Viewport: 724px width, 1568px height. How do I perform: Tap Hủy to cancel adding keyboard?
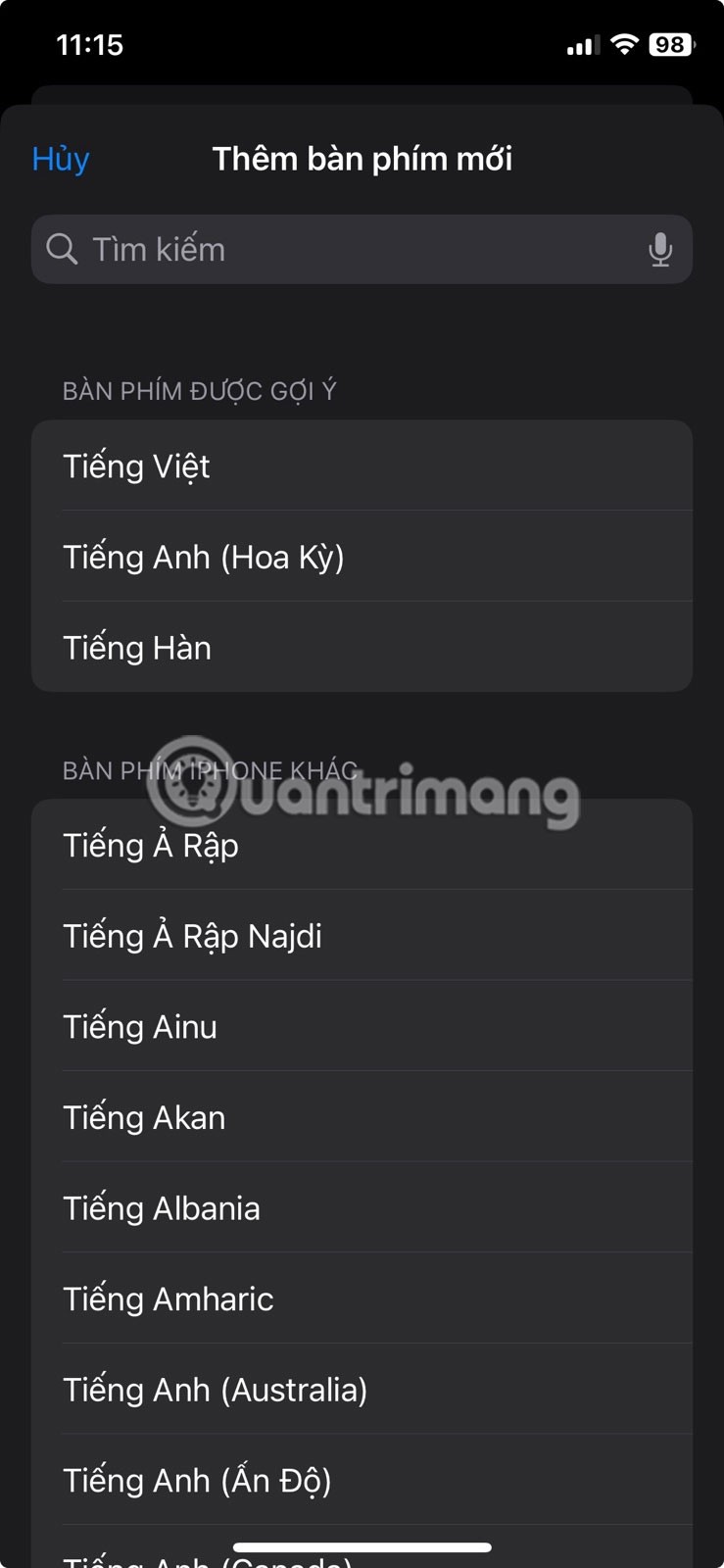tap(61, 159)
